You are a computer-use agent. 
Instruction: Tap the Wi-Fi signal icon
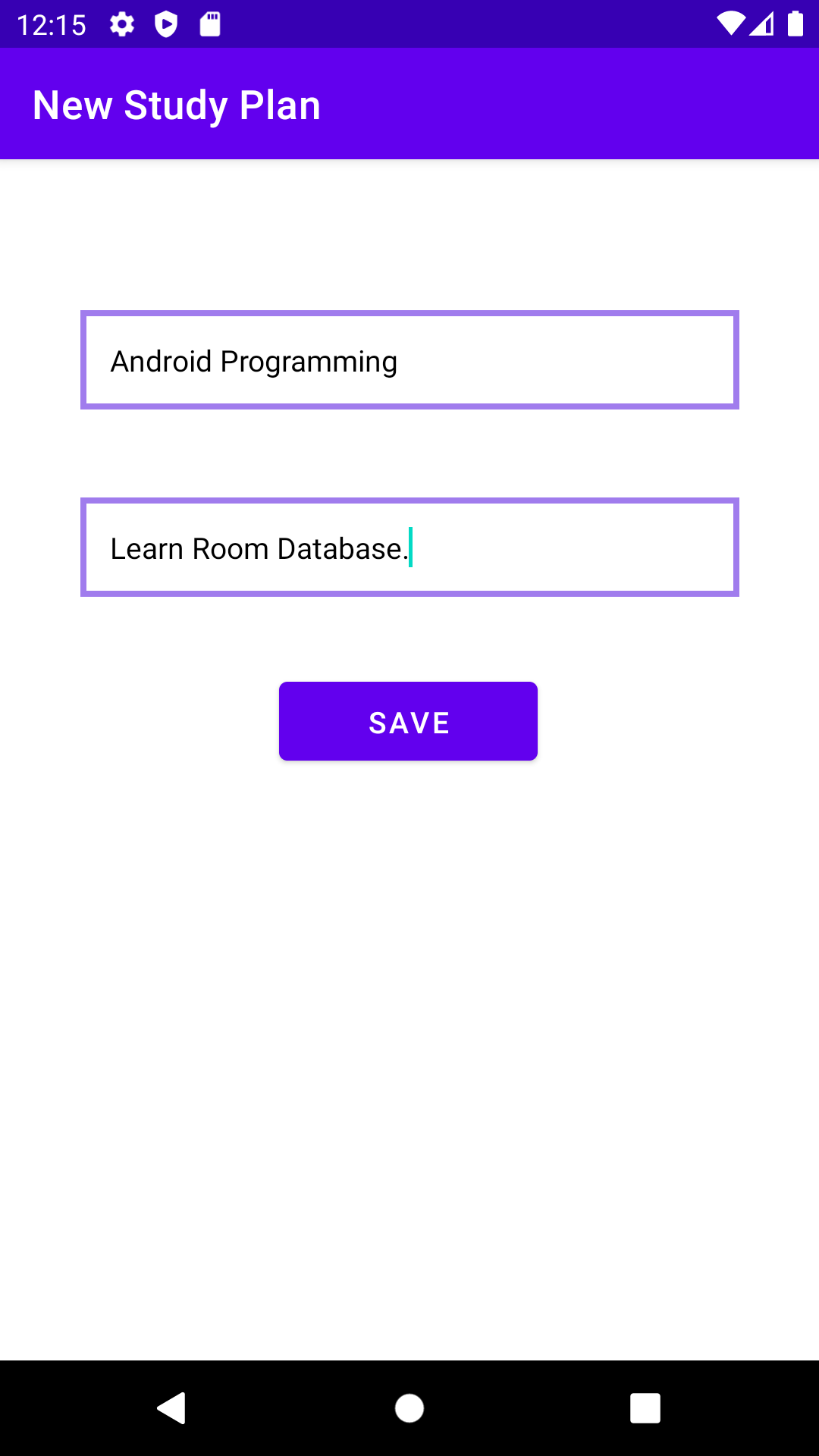[x=730, y=23]
